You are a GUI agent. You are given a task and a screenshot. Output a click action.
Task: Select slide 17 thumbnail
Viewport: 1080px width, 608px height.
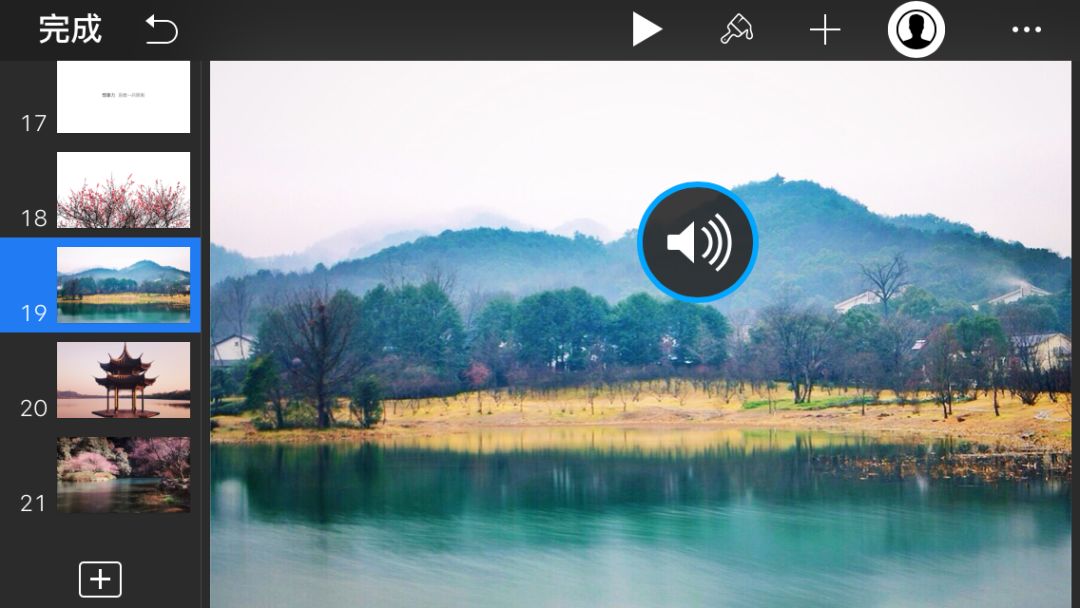[123, 97]
